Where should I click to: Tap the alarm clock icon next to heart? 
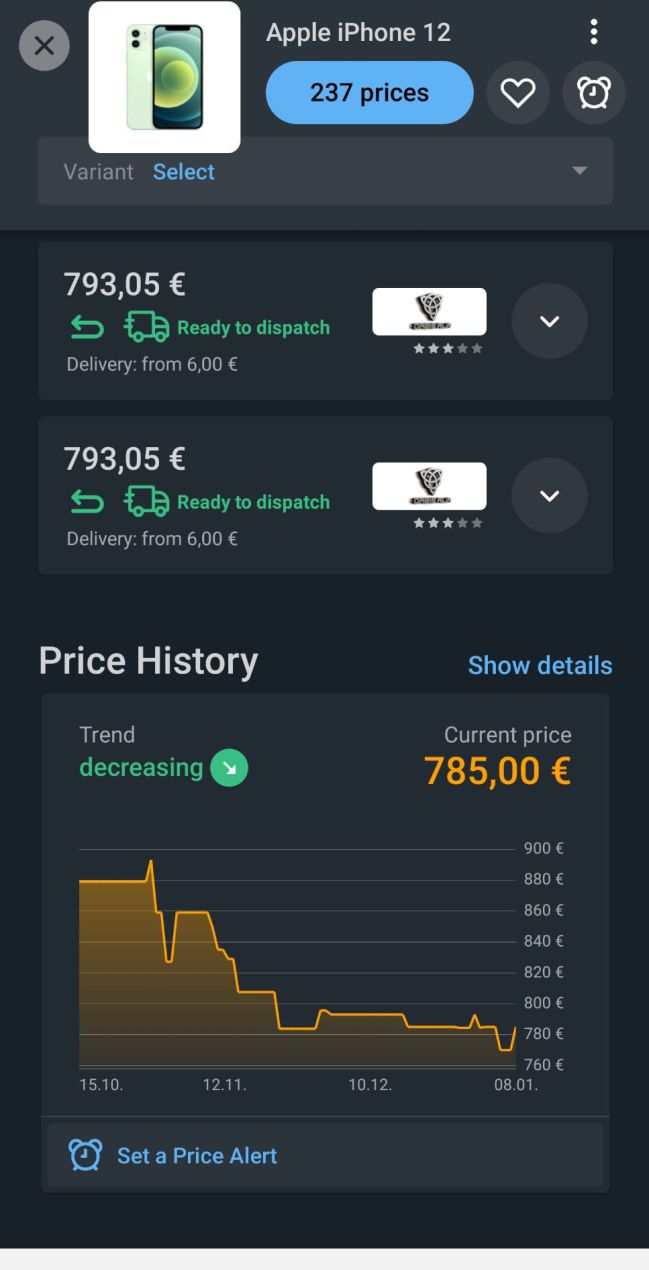[594, 93]
